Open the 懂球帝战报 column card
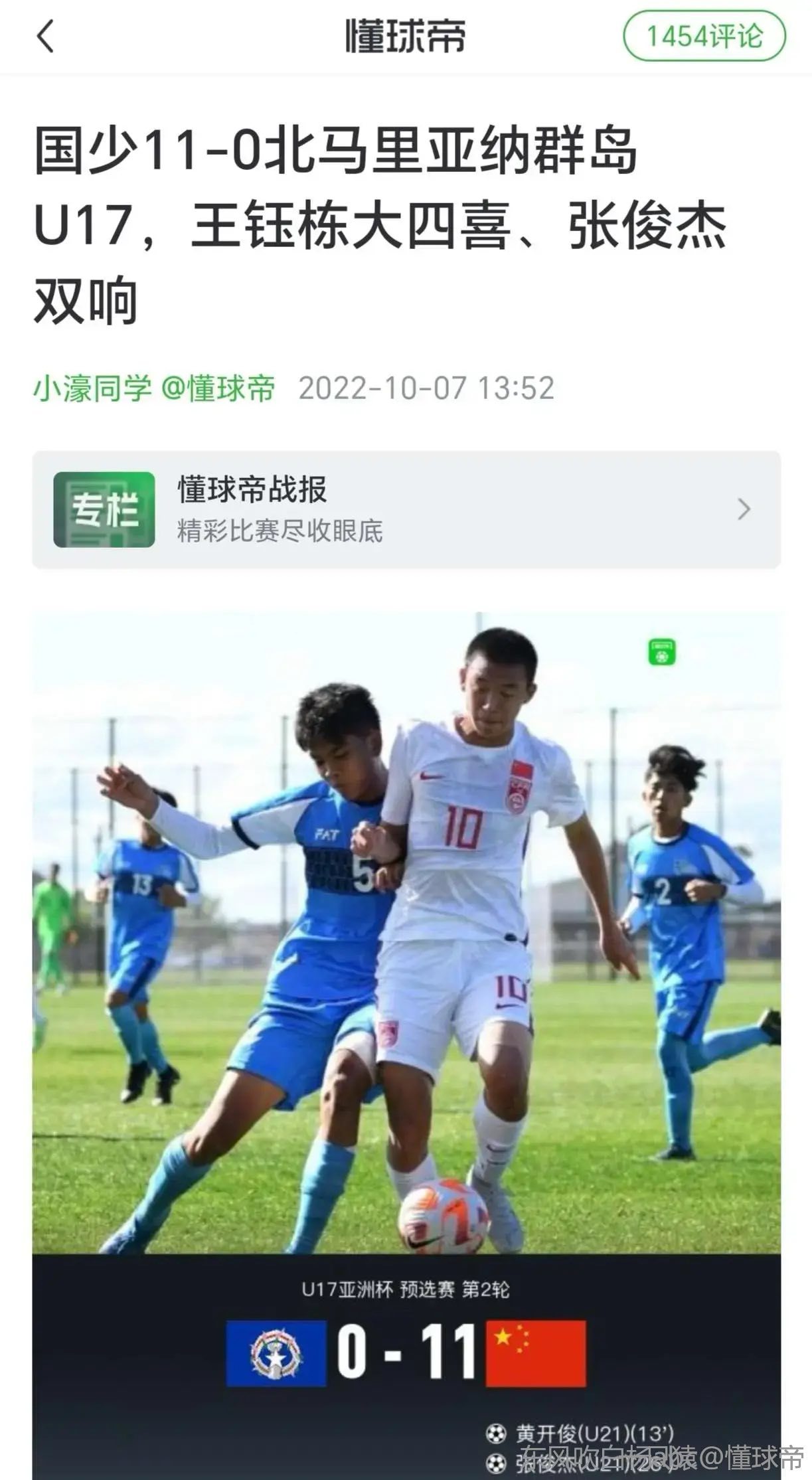812x1480 pixels. [x=406, y=509]
